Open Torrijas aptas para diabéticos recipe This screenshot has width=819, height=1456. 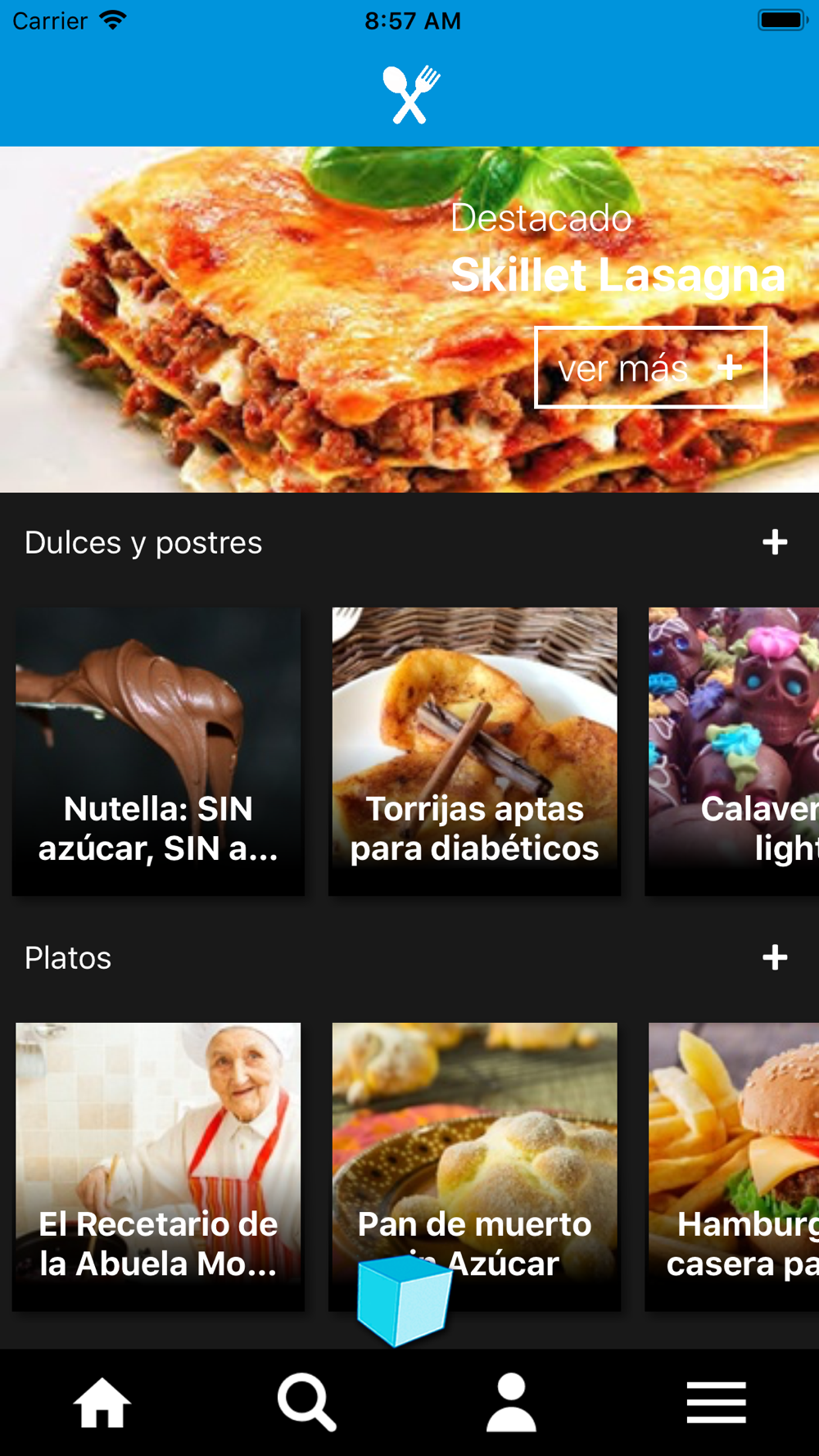pos(474,750)
